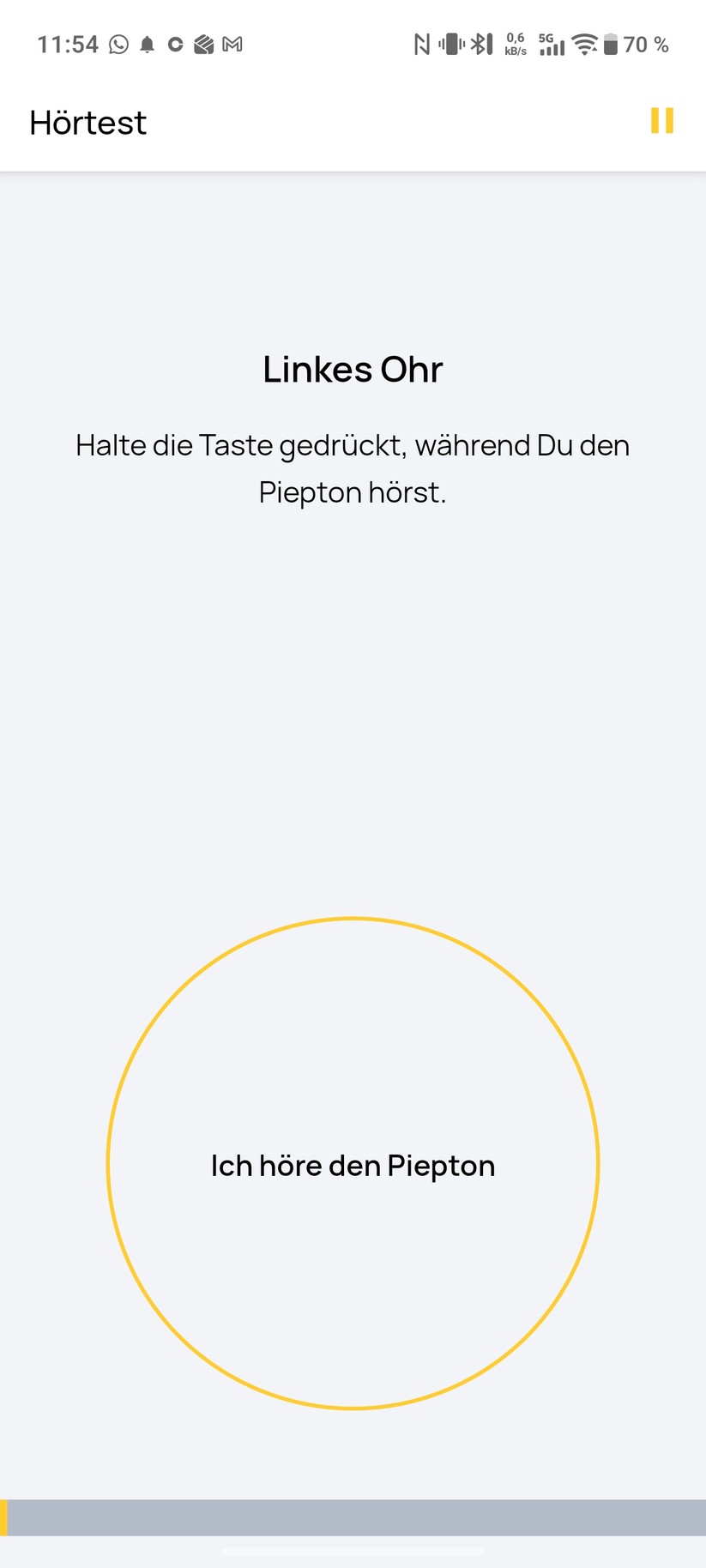Tap the Wi-Fi signal icon
This screenshot has height=1568, width=706.
(x=585, y=43)
